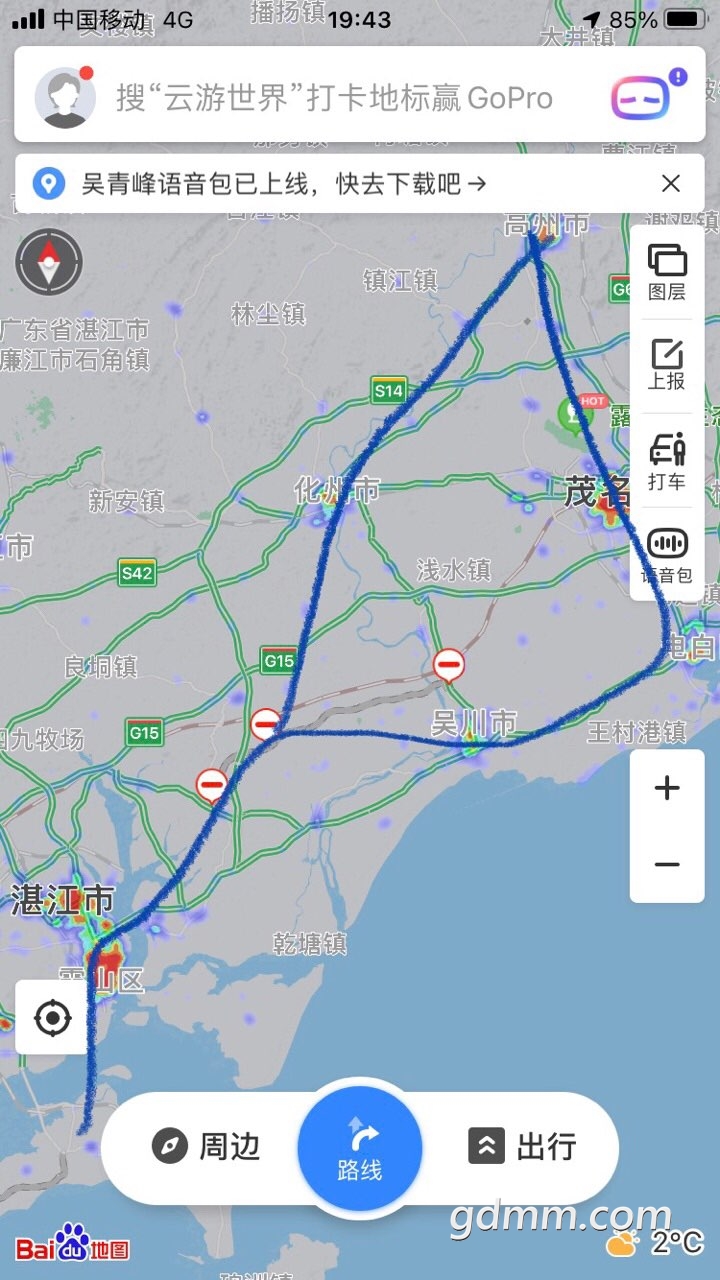
Task: Check the 2°C weather widget
Action: [x=654, y=1243]
